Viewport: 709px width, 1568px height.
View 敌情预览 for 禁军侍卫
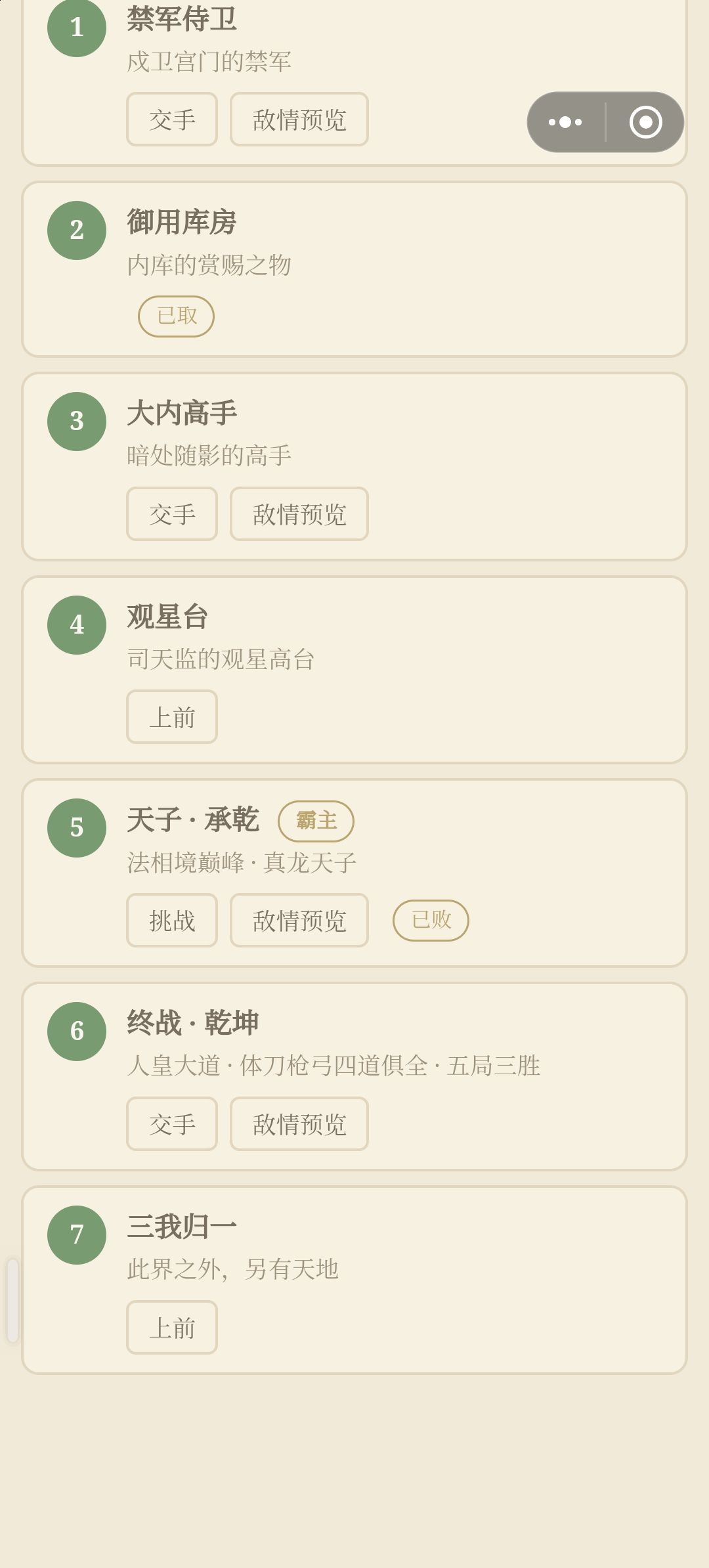coord(299,120)
